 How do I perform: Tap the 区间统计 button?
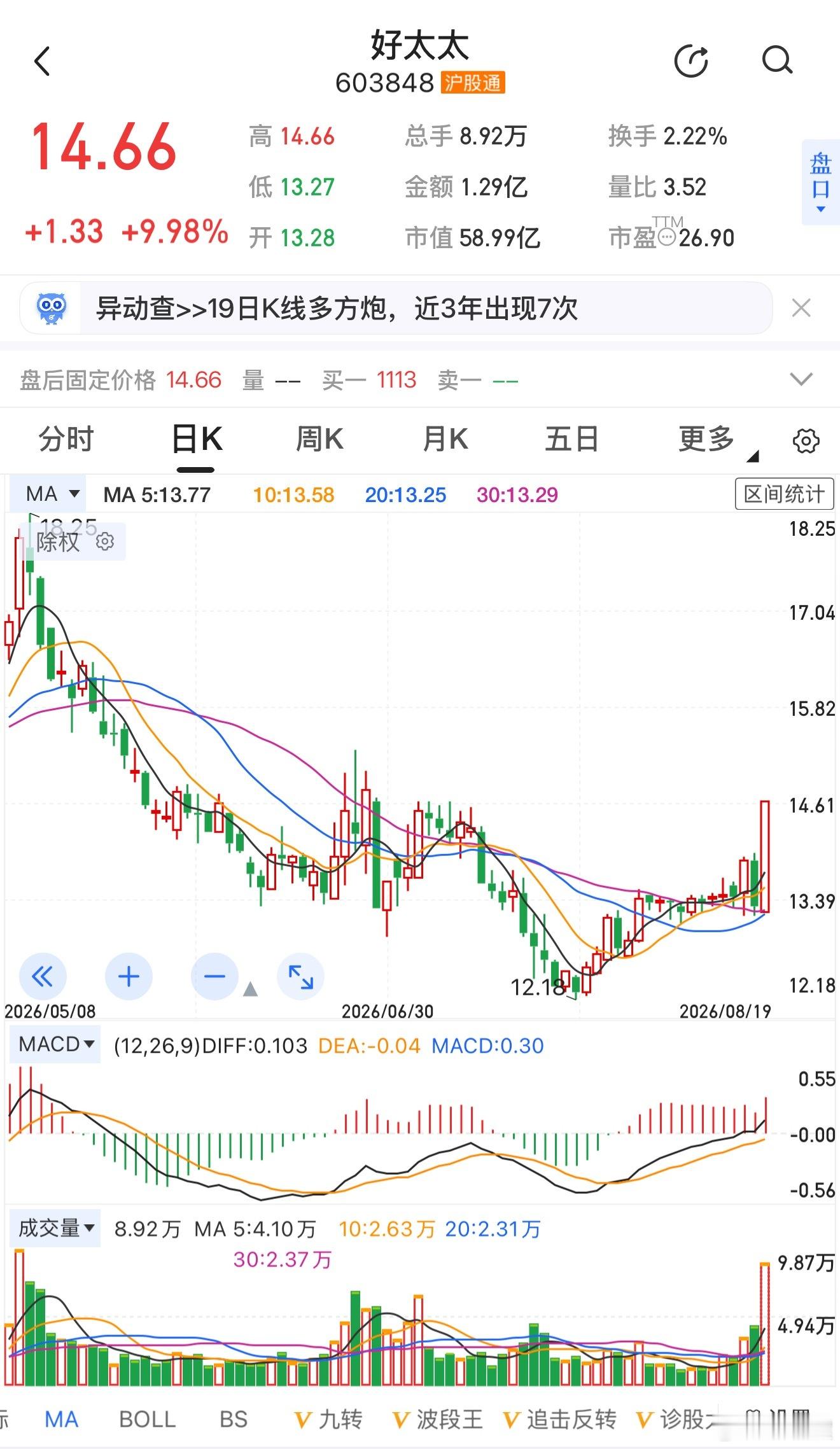(x=784, y=494)
